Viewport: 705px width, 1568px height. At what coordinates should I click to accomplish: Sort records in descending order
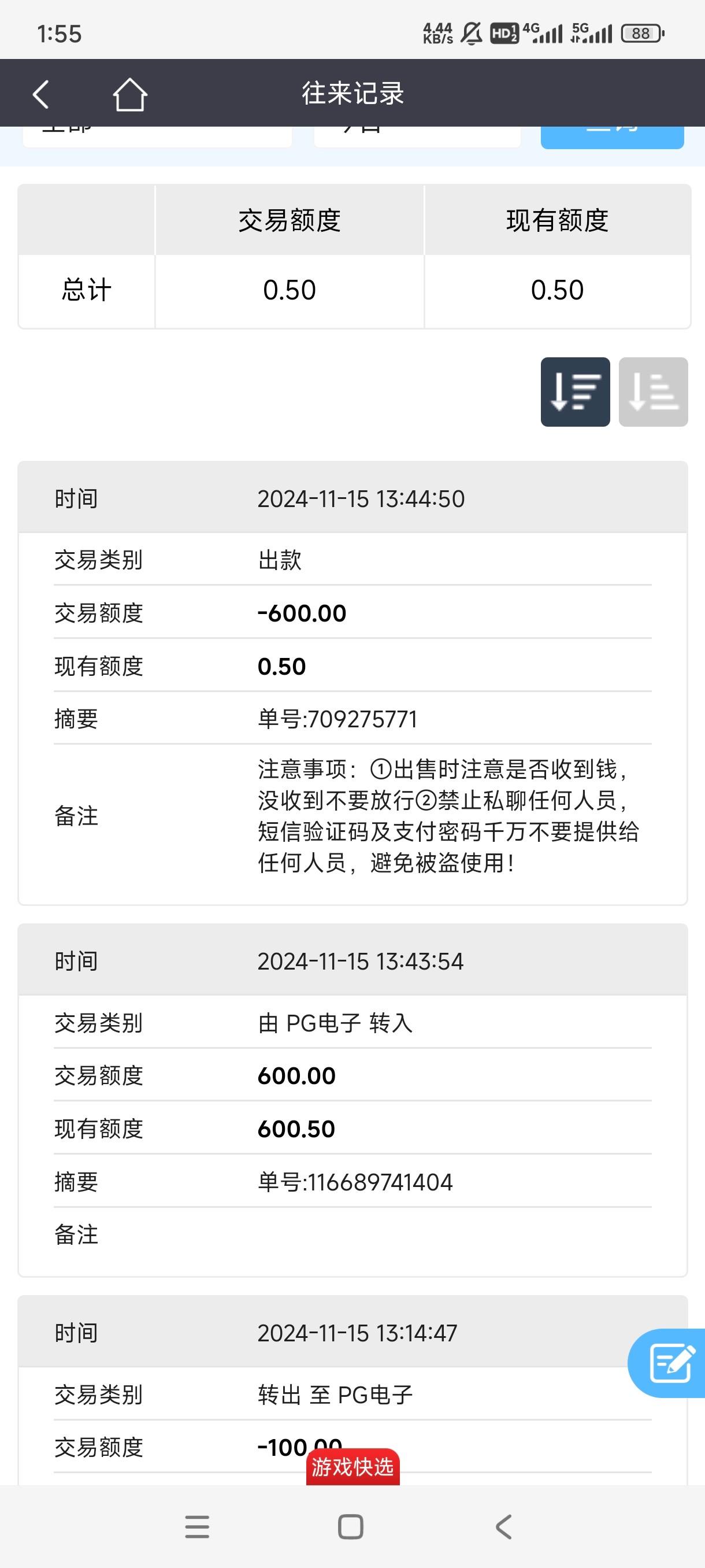[575, 392]
